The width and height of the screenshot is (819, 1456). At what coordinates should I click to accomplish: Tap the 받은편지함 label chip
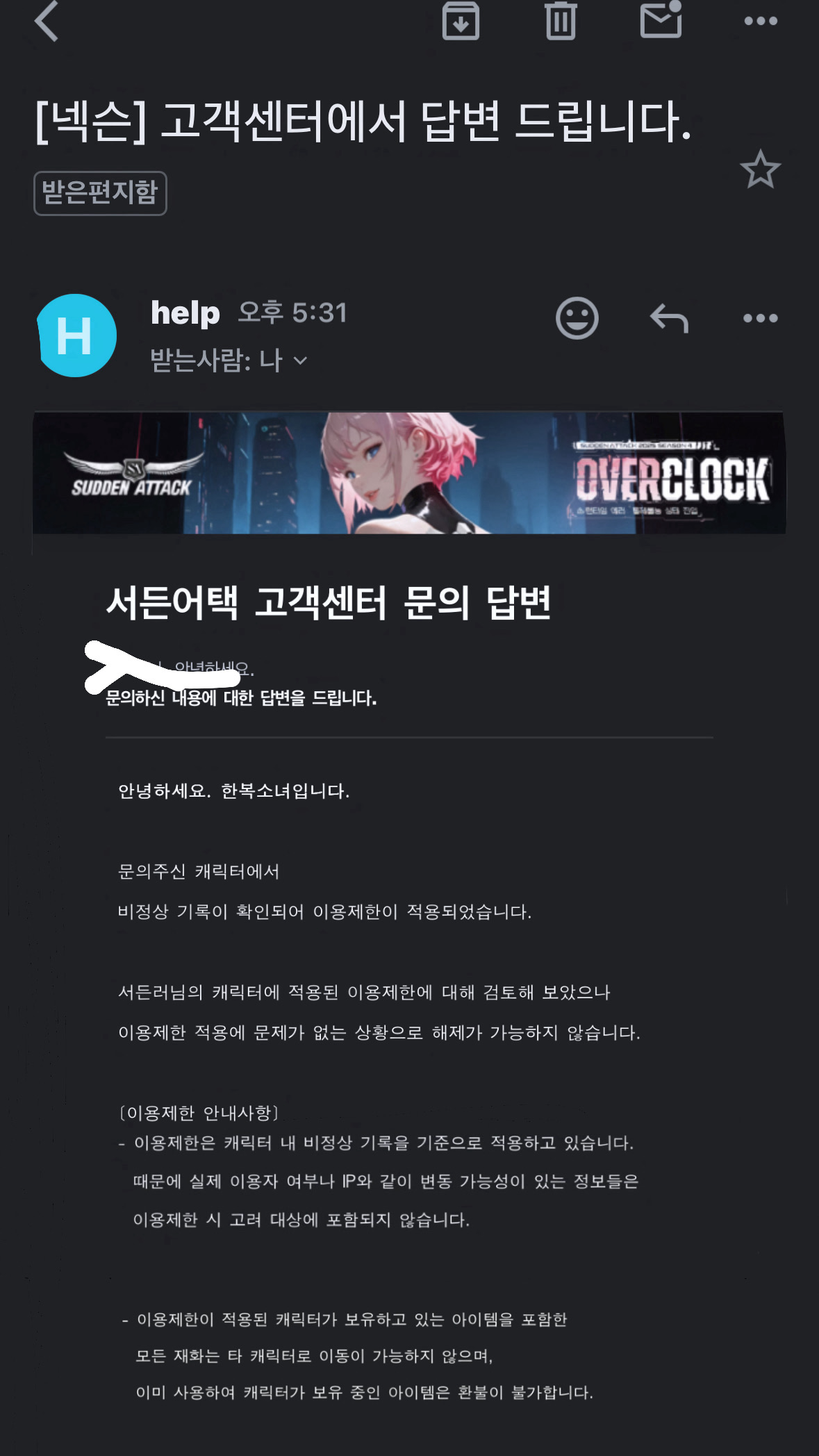pos(100,193)
